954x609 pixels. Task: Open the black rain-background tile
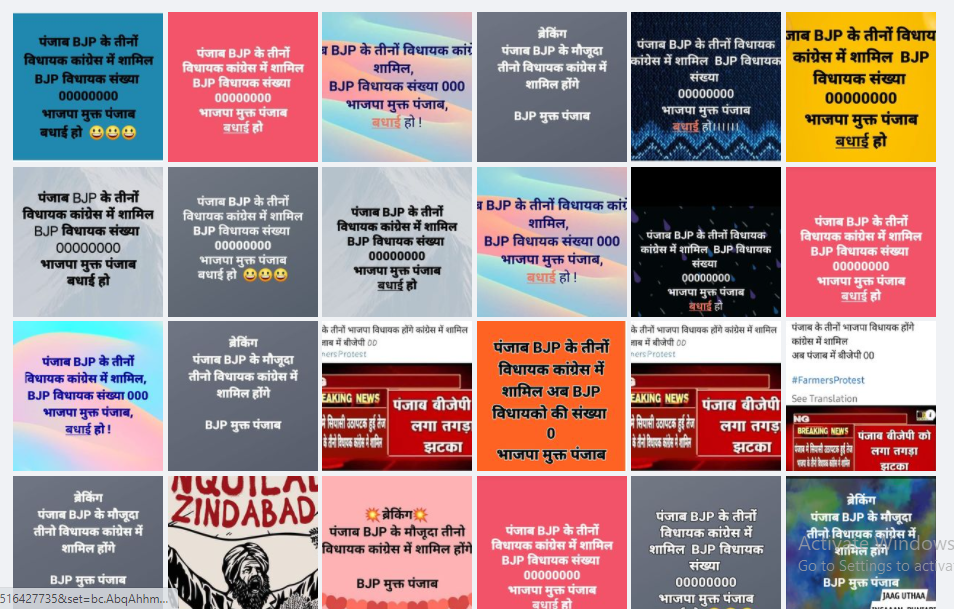point(705,242)
